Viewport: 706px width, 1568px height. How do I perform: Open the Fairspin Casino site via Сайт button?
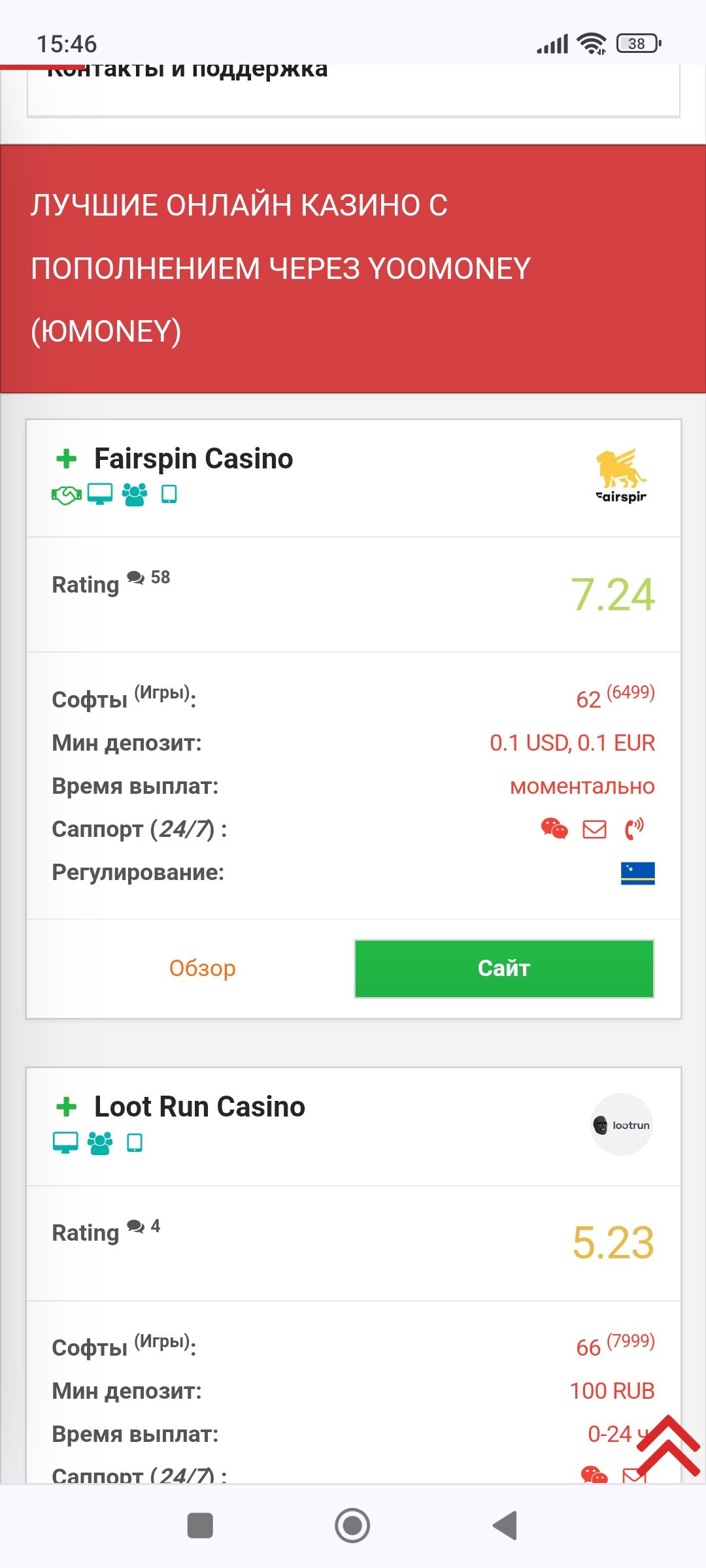[503, 968]
